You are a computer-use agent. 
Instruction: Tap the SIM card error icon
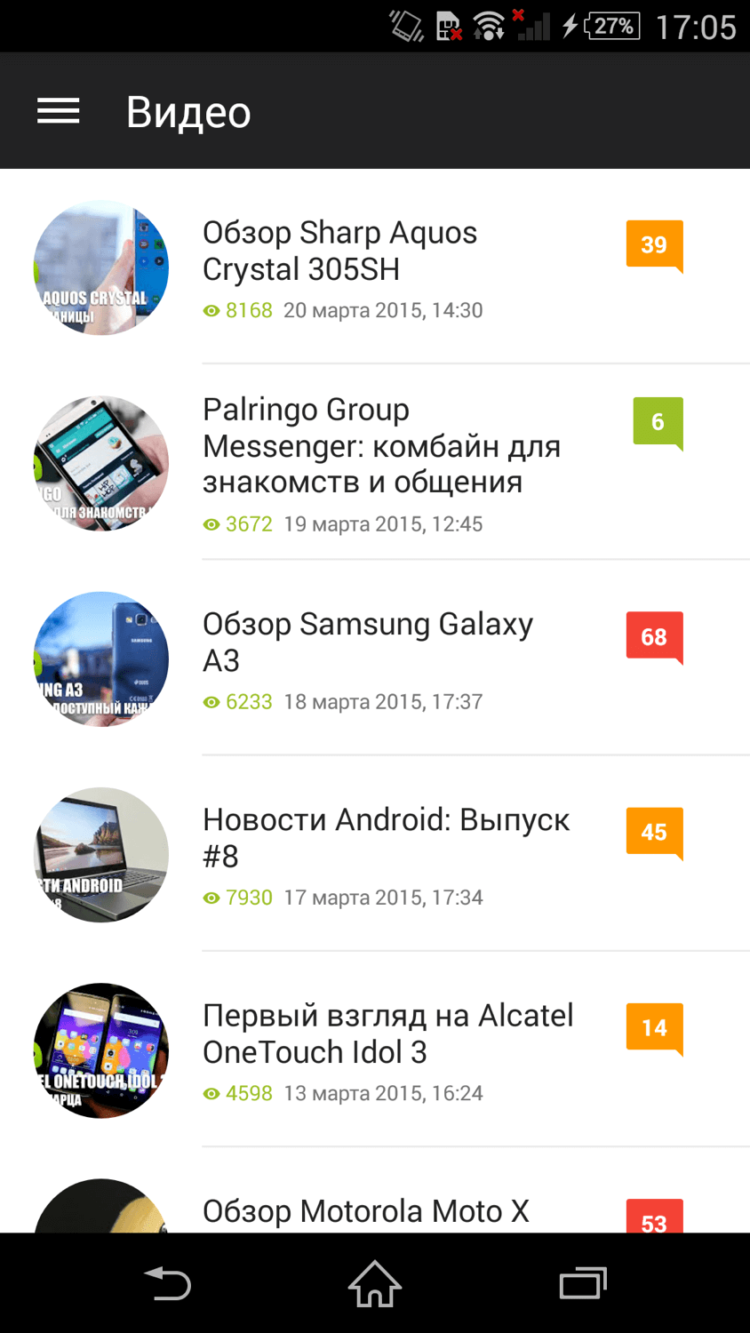(449, 26)
